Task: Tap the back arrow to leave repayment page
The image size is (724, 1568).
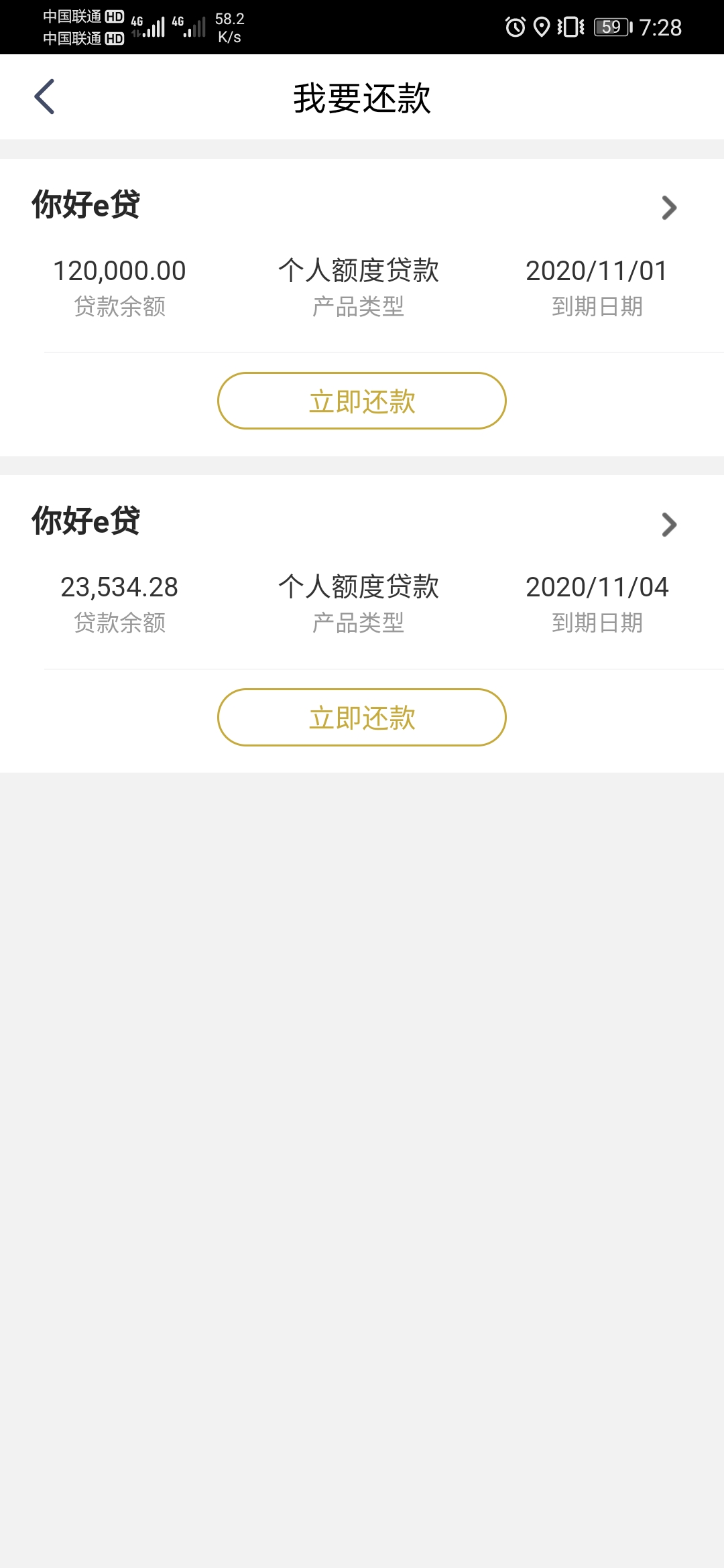Action: (x=44, y=97)
